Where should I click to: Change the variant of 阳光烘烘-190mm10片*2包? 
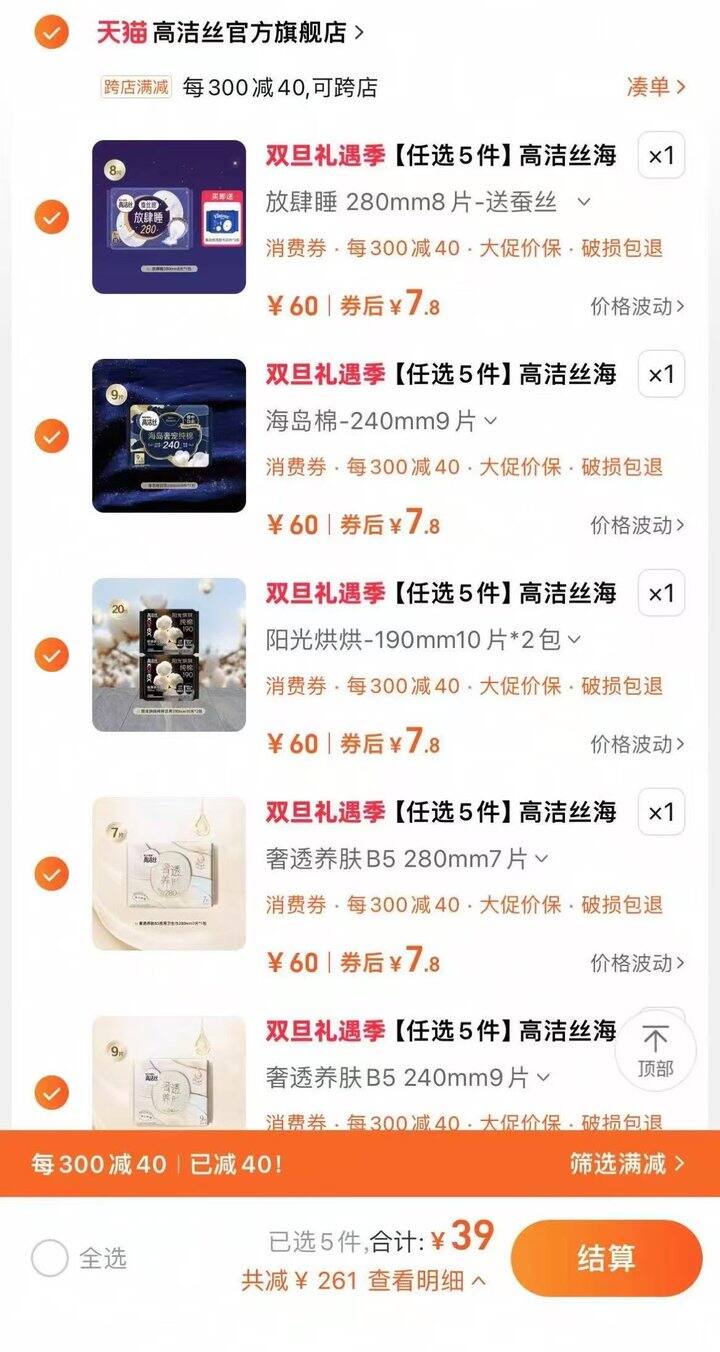coord(423,640)
